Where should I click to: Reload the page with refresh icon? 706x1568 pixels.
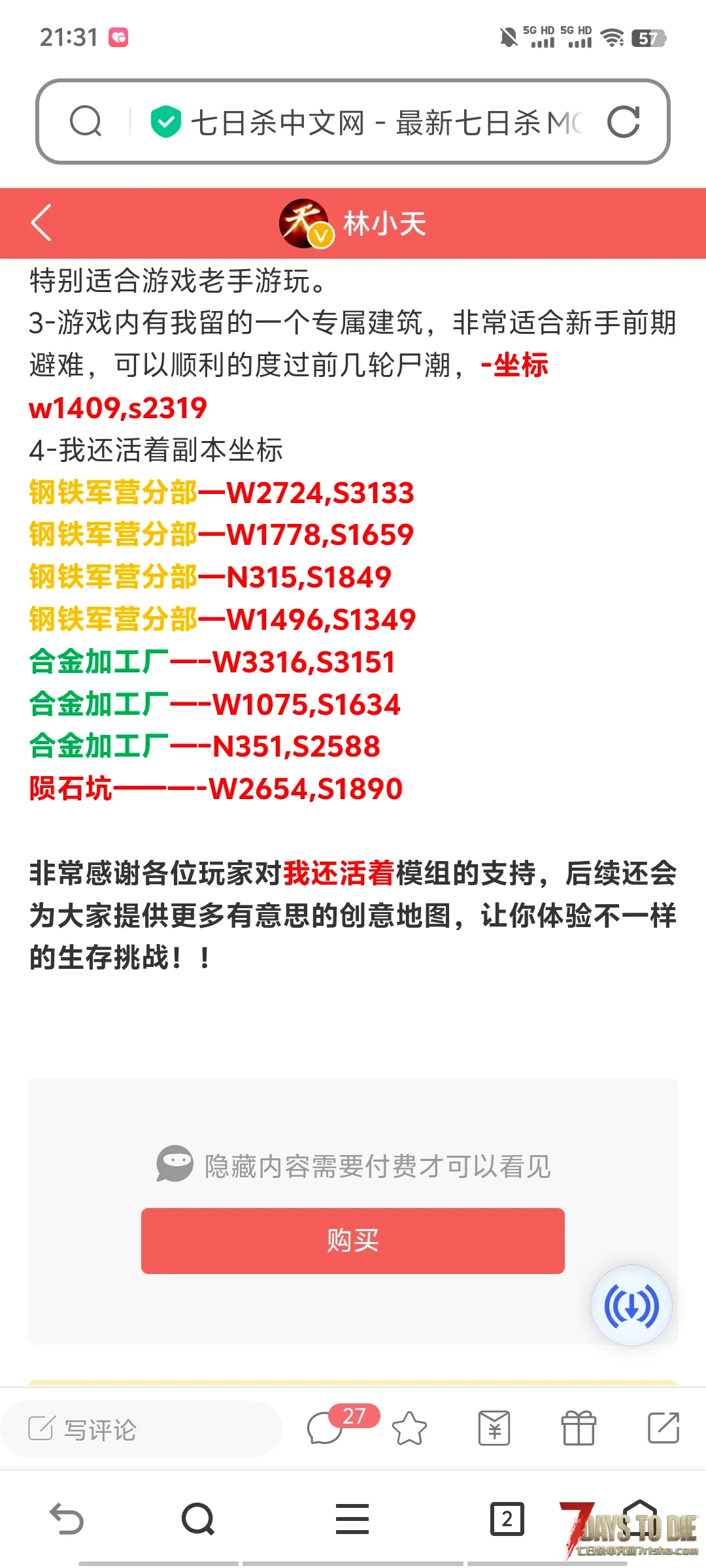[x=623, y=122]
